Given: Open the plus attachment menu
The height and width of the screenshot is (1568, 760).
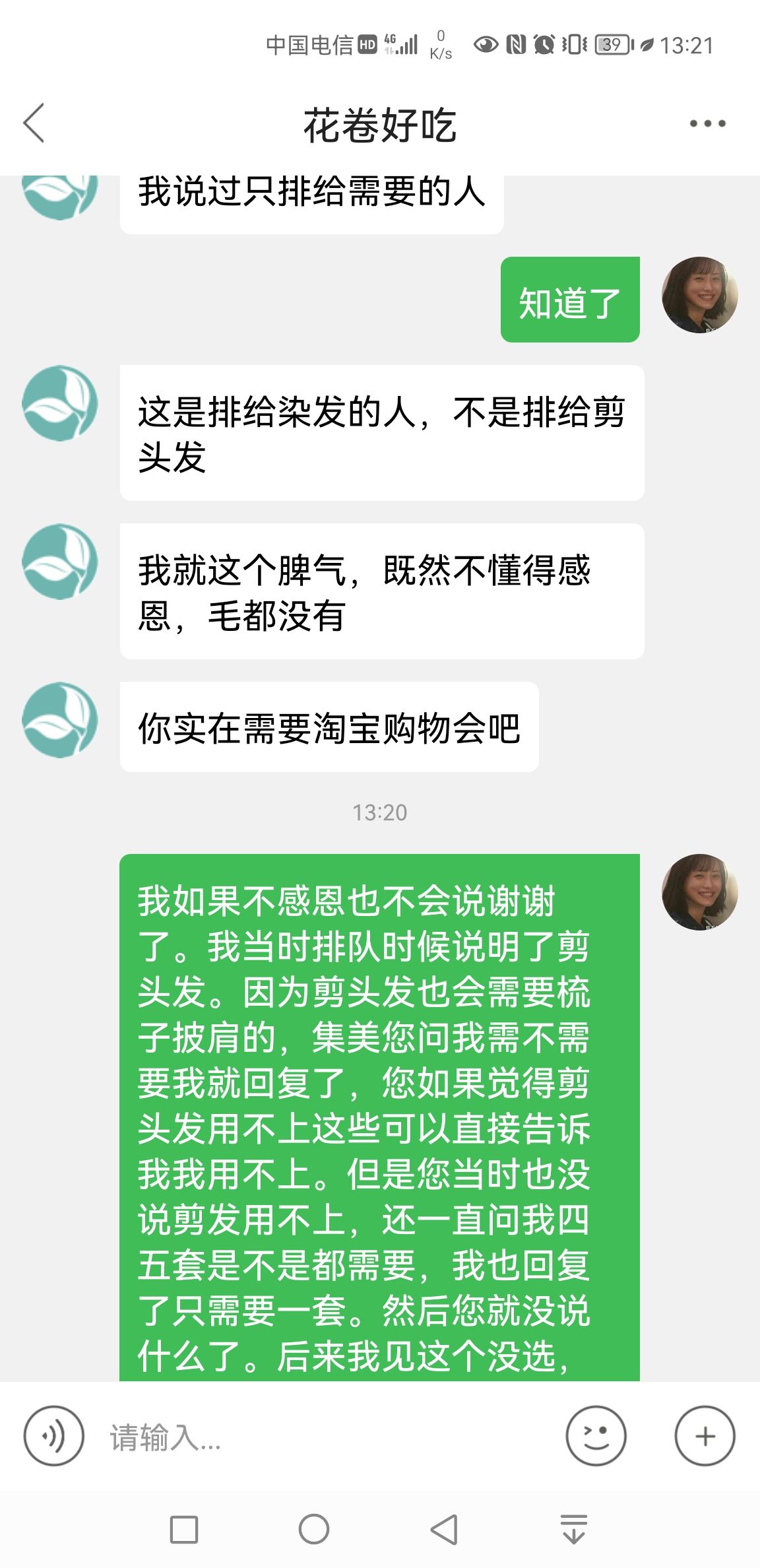Looking at the screenshot, I should pyautogui.click(x=705, y=1436).
